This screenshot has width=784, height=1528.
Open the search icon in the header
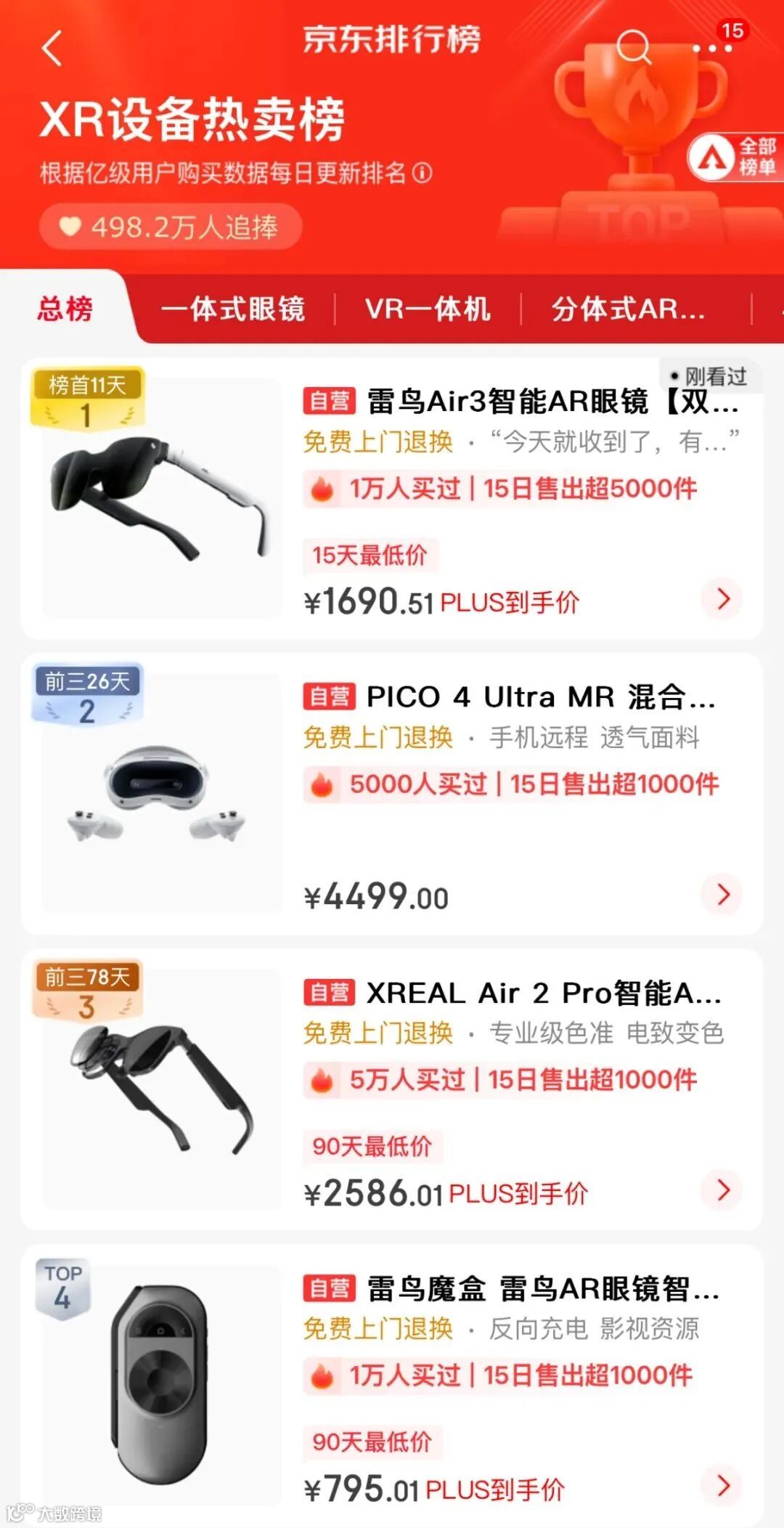pos(633,47)
